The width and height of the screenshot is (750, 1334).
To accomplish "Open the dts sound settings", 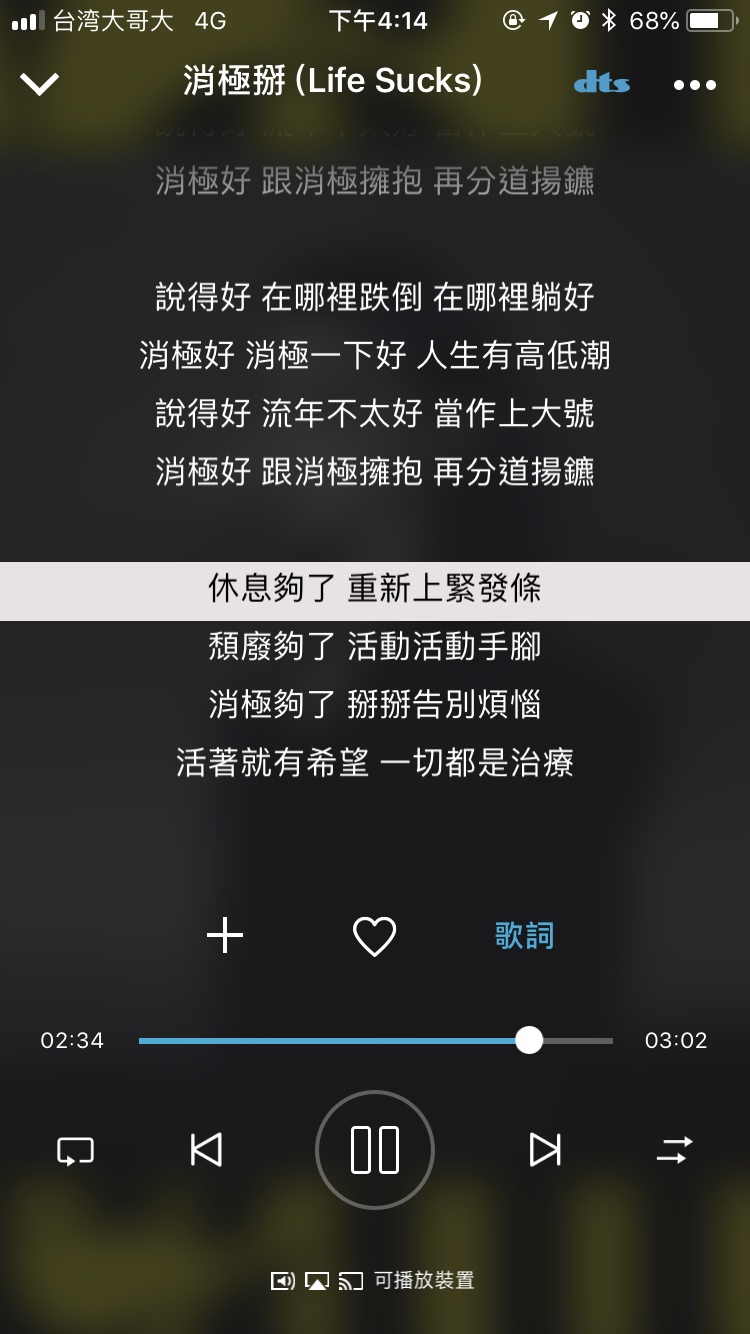I will (602, 83).
